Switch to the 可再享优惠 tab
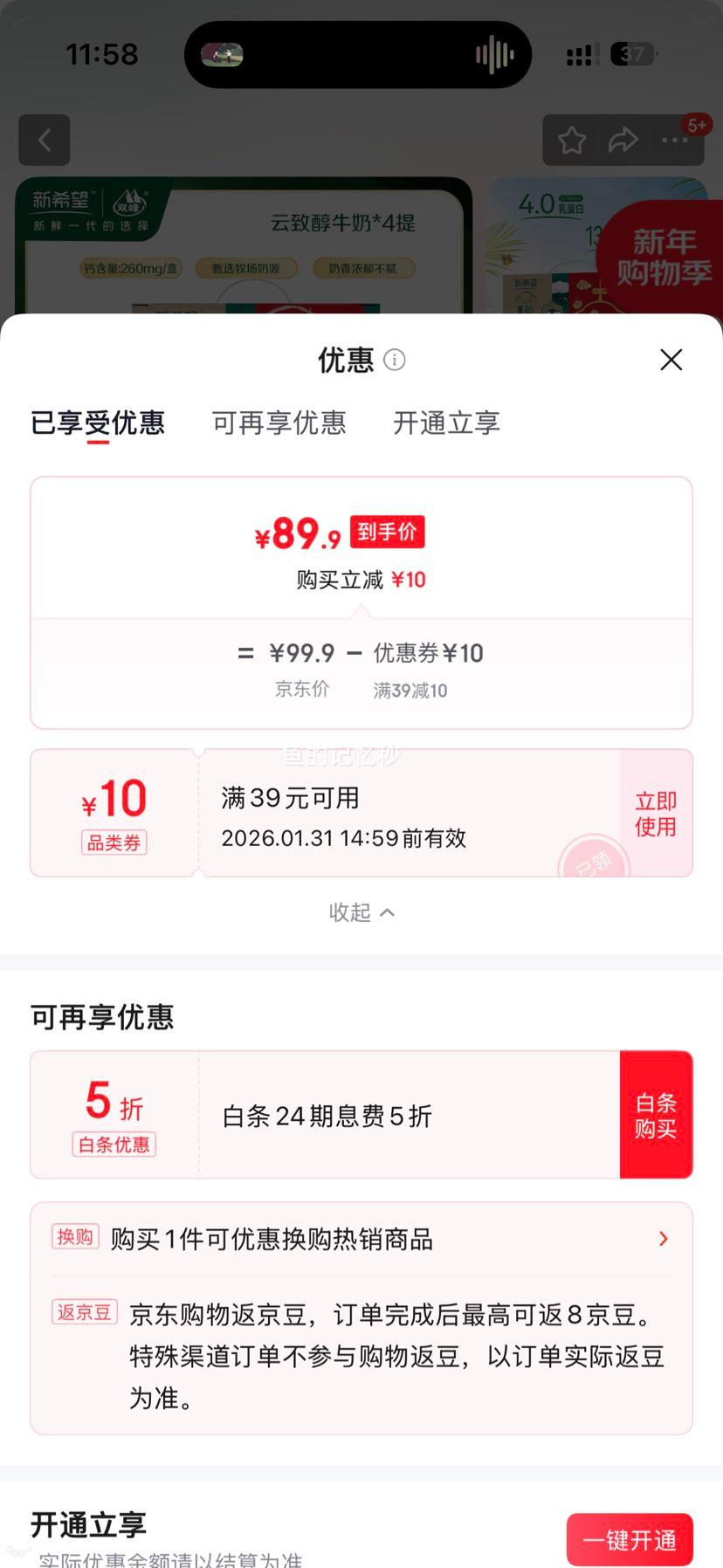 [x=278, y=423]
